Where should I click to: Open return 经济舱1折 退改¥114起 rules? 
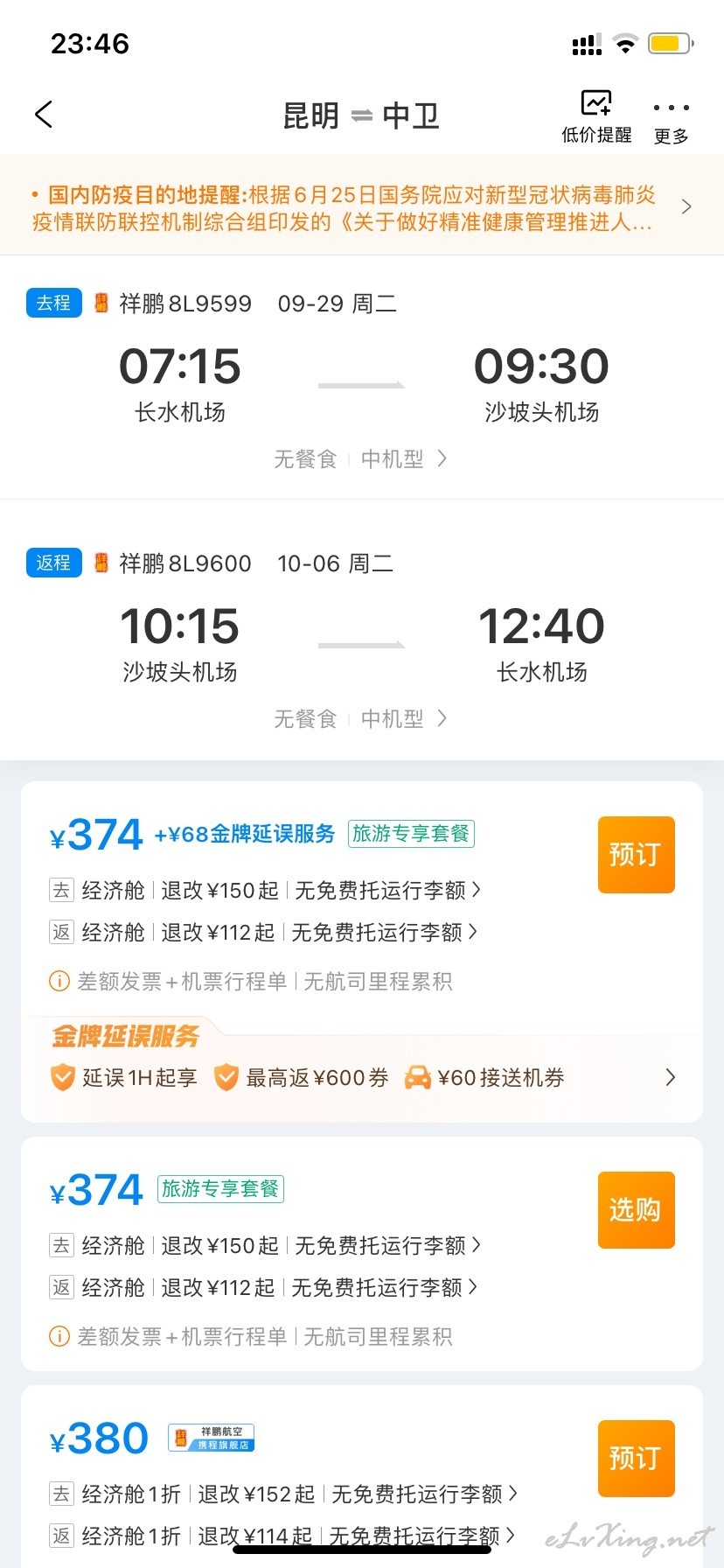(x=282, y=1536)
